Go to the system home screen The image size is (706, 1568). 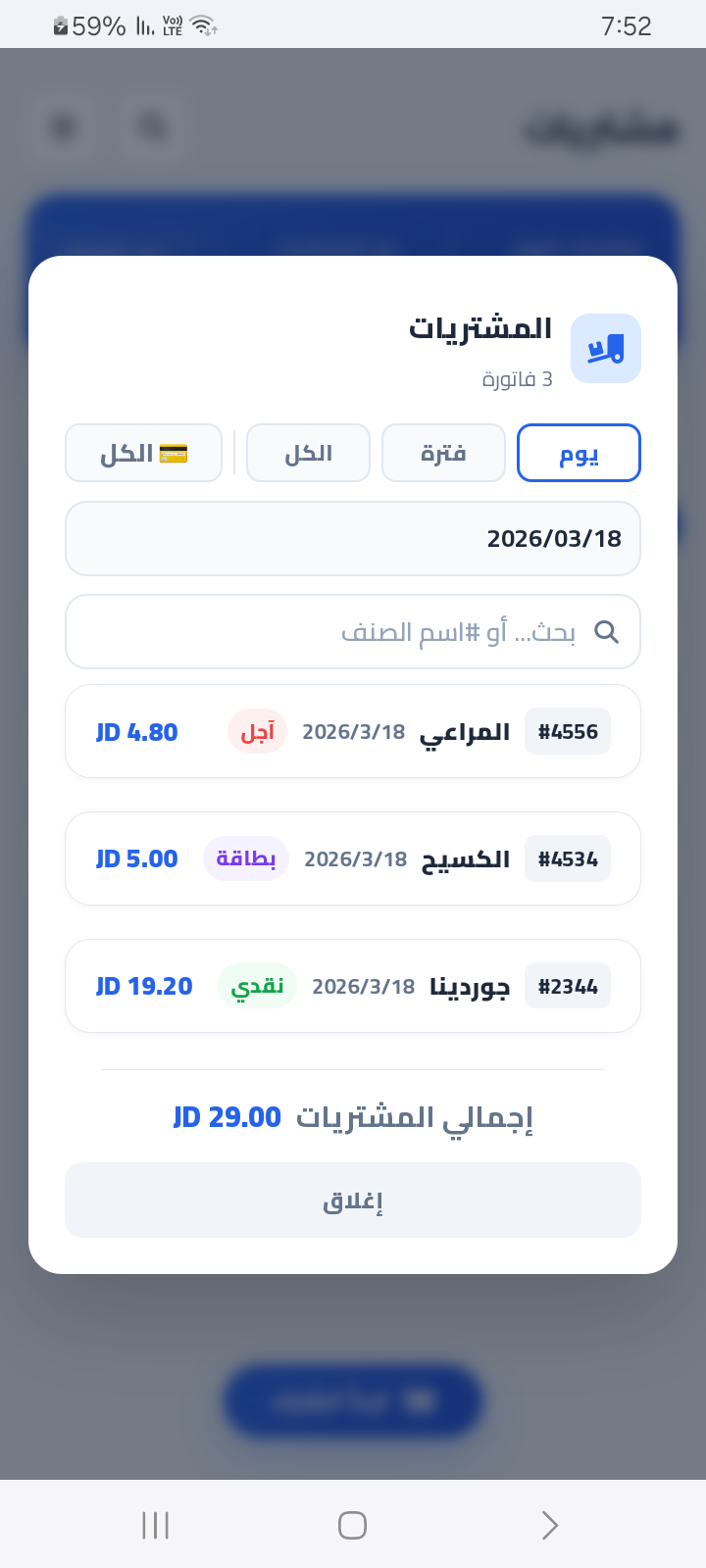(352, 1525)
